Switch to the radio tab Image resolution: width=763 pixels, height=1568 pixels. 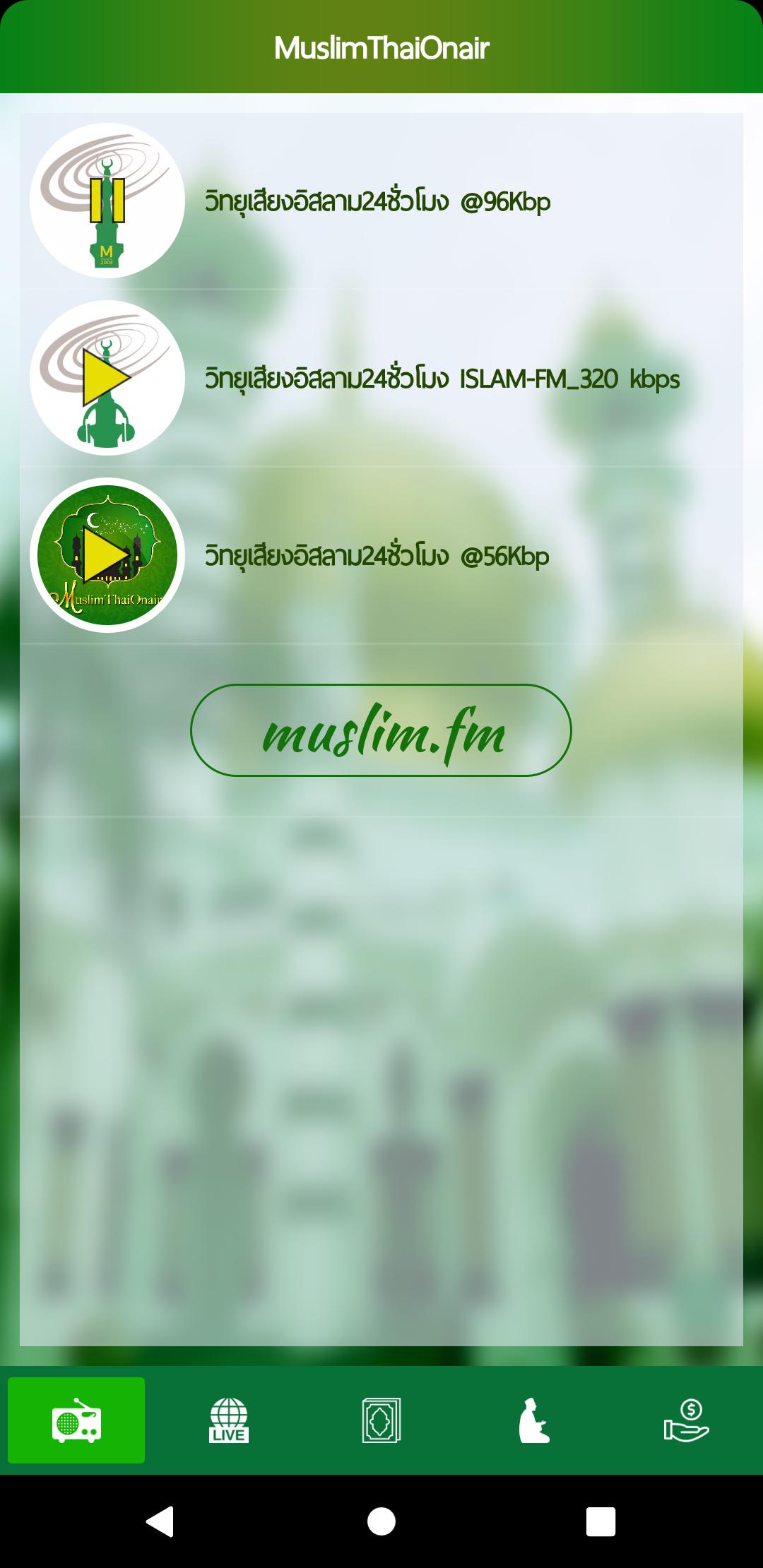[76, 1420]
